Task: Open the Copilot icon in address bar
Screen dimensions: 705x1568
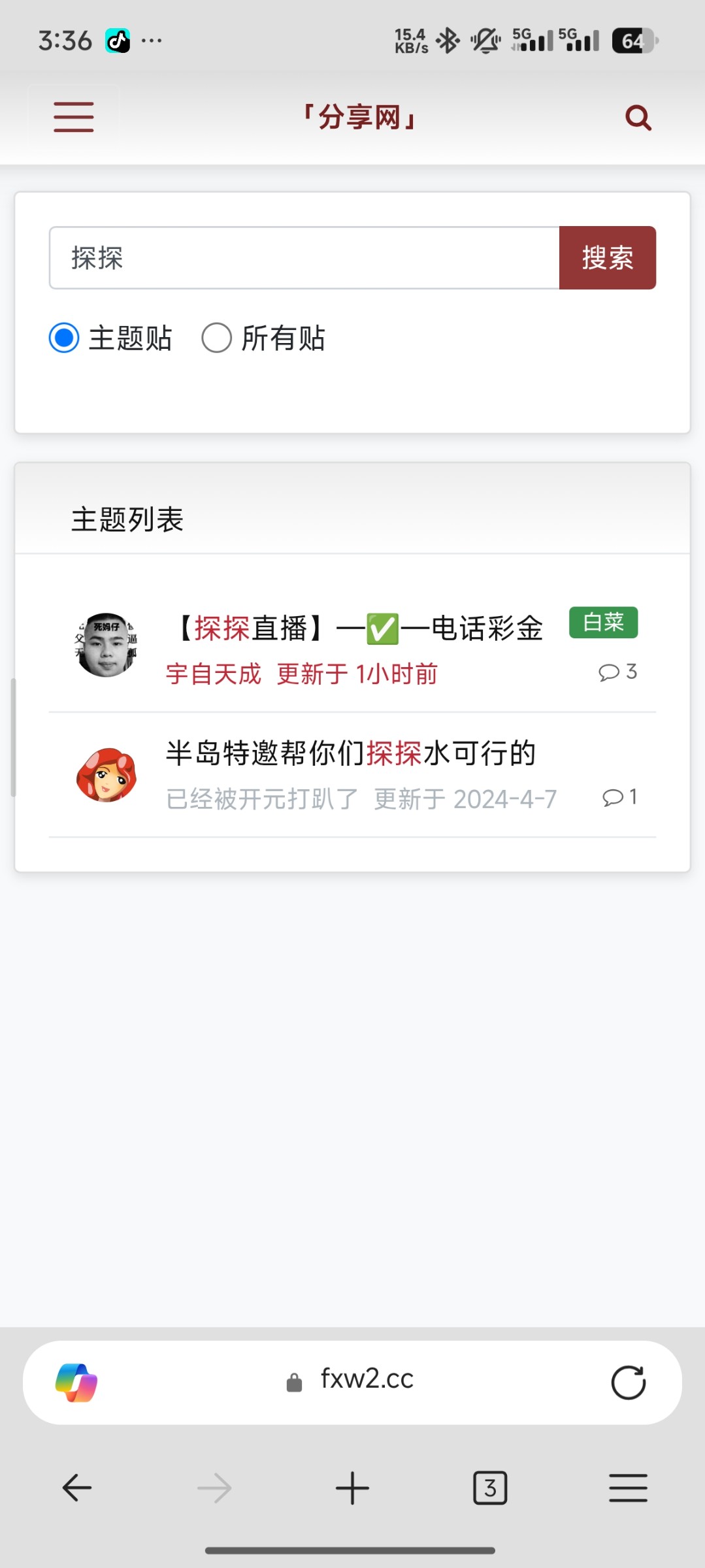Action: click(76, 1382)
